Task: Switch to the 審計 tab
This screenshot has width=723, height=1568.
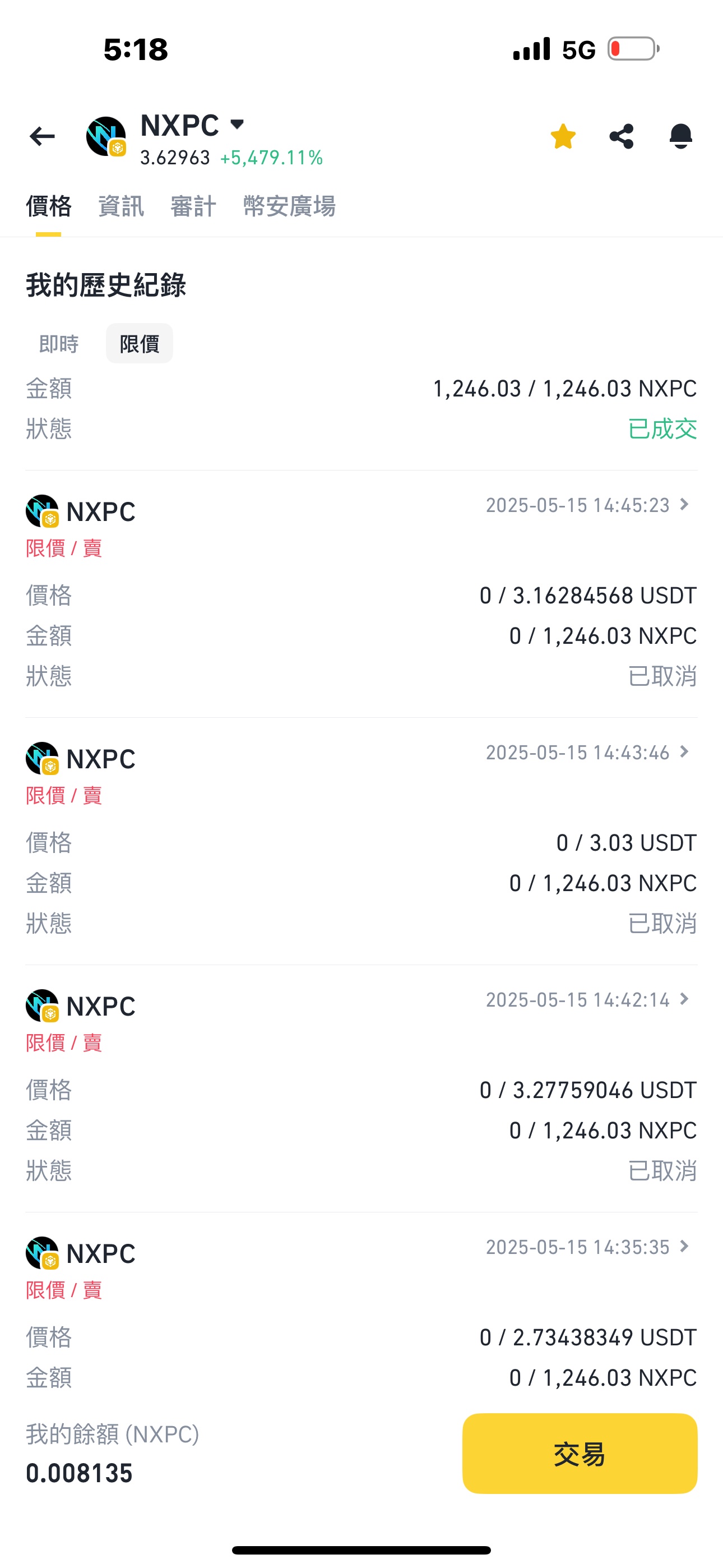Action: (193, 206)
